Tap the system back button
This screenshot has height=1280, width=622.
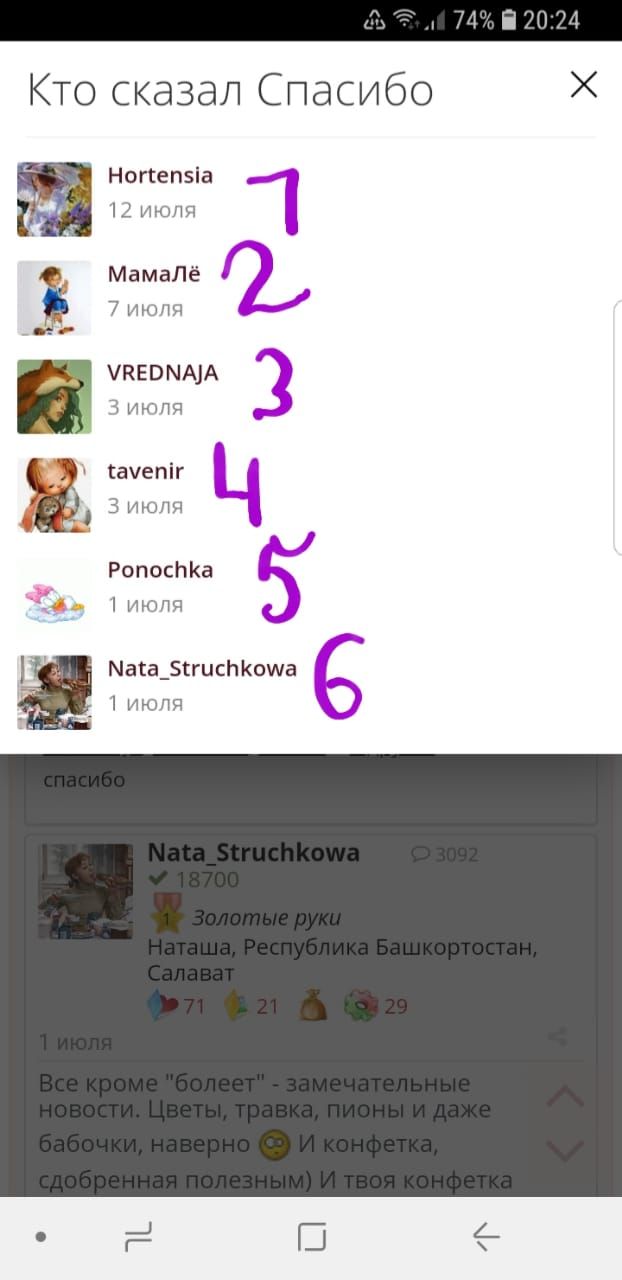pyautogui.click(x=486, y=1238)
